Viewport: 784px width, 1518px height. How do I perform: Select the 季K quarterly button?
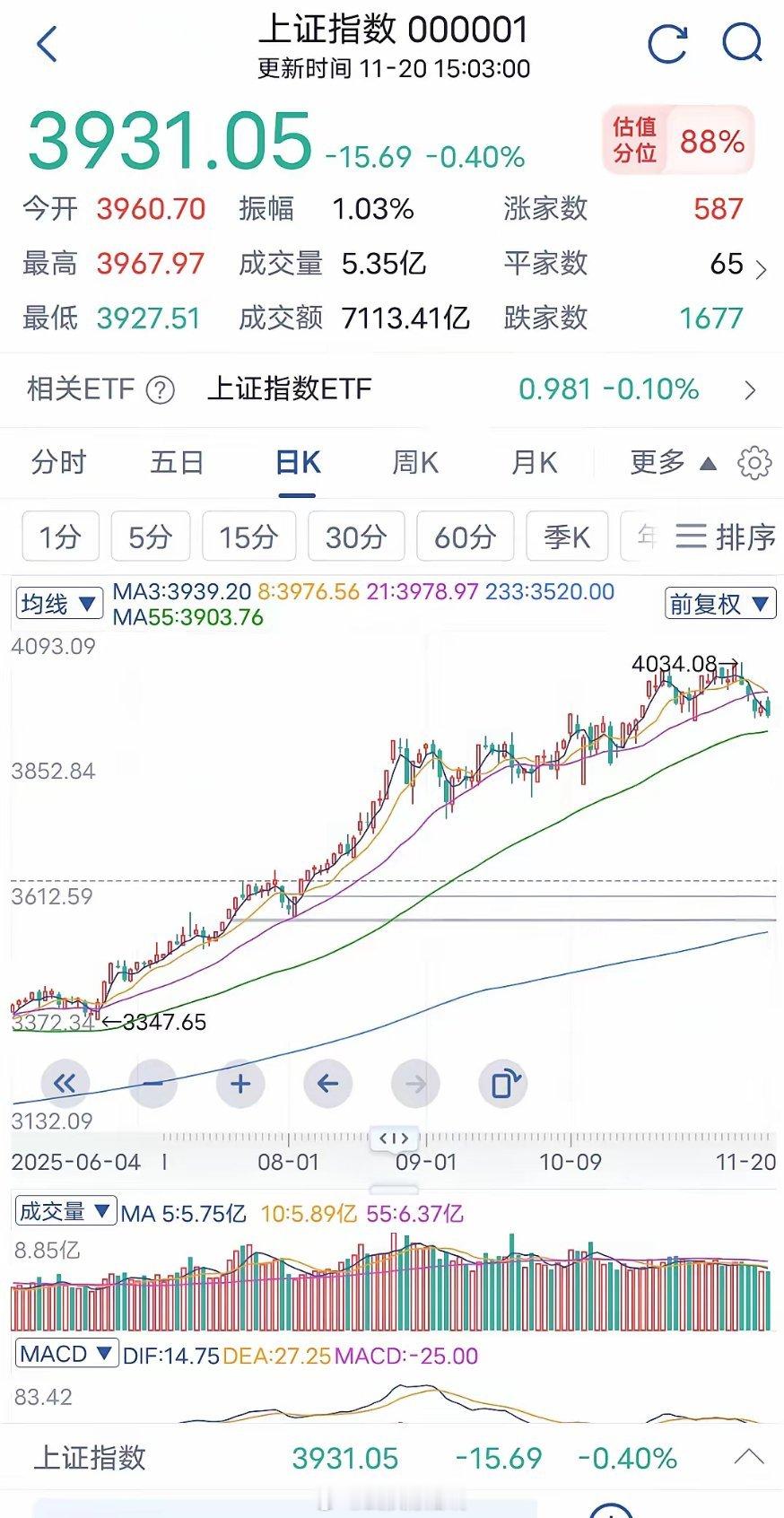567,536
